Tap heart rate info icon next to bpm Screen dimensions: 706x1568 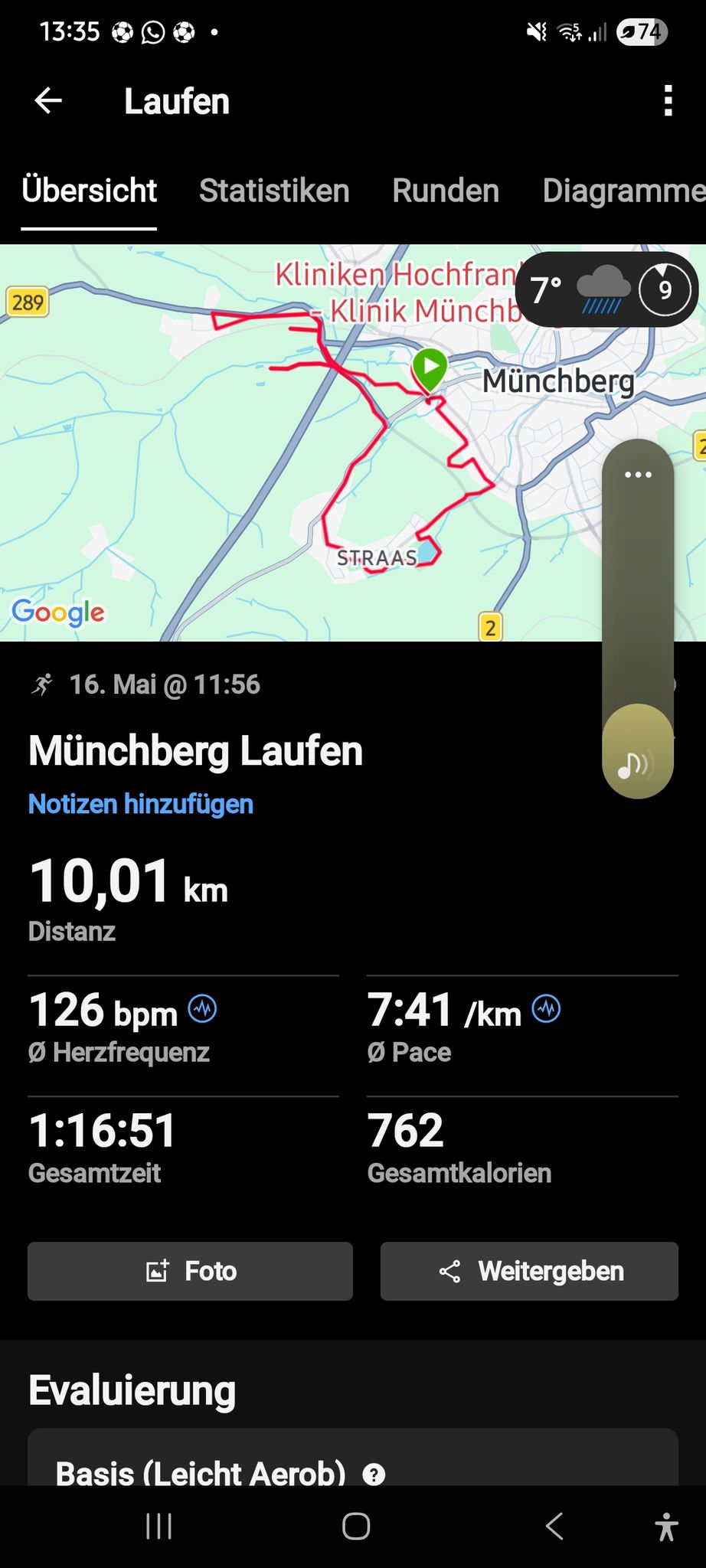tap(203, 1009)
